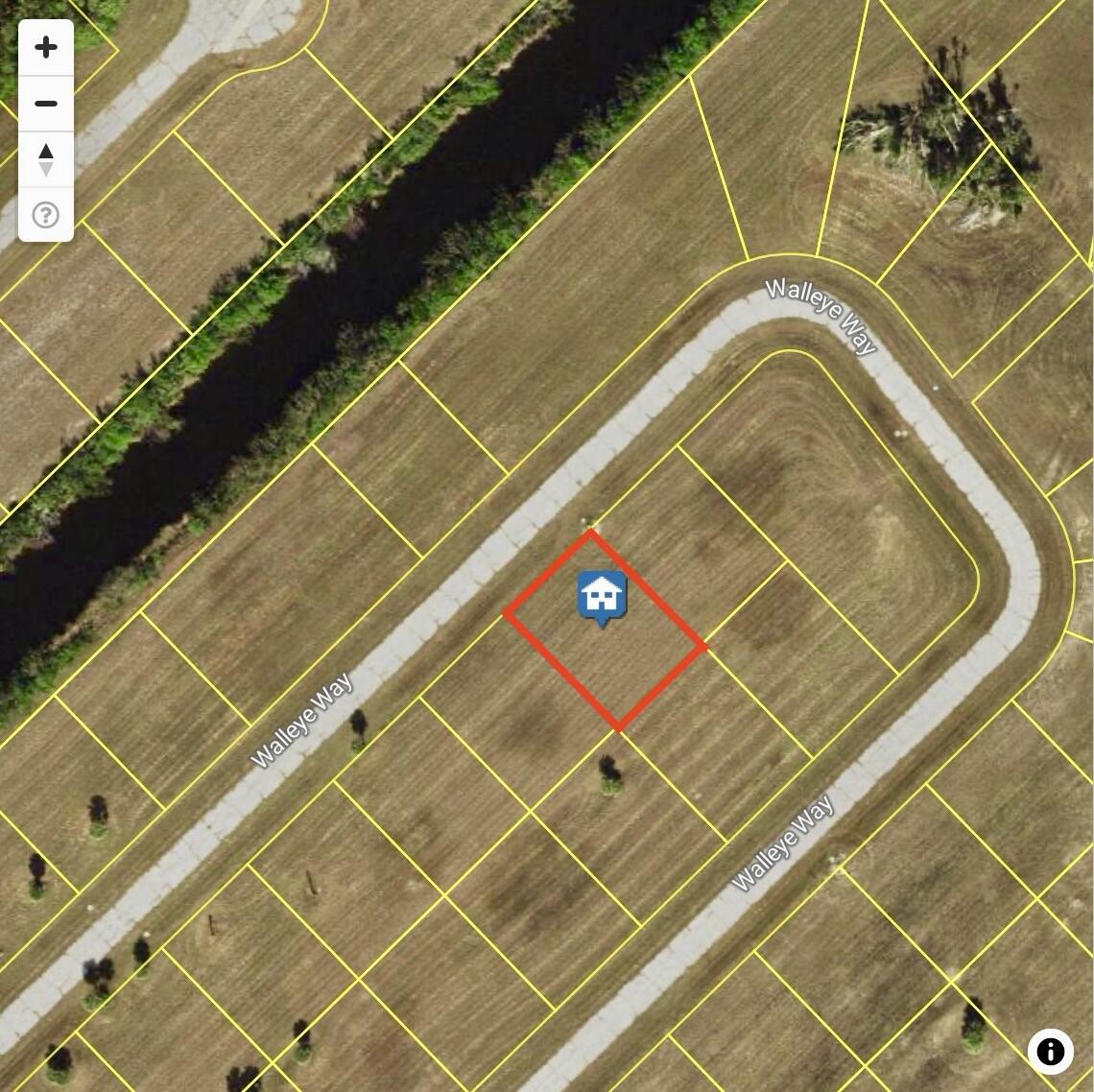Screen dimensions: 1094x1092
Task: Reset map bearing with compass button
Action: point(46,159)
